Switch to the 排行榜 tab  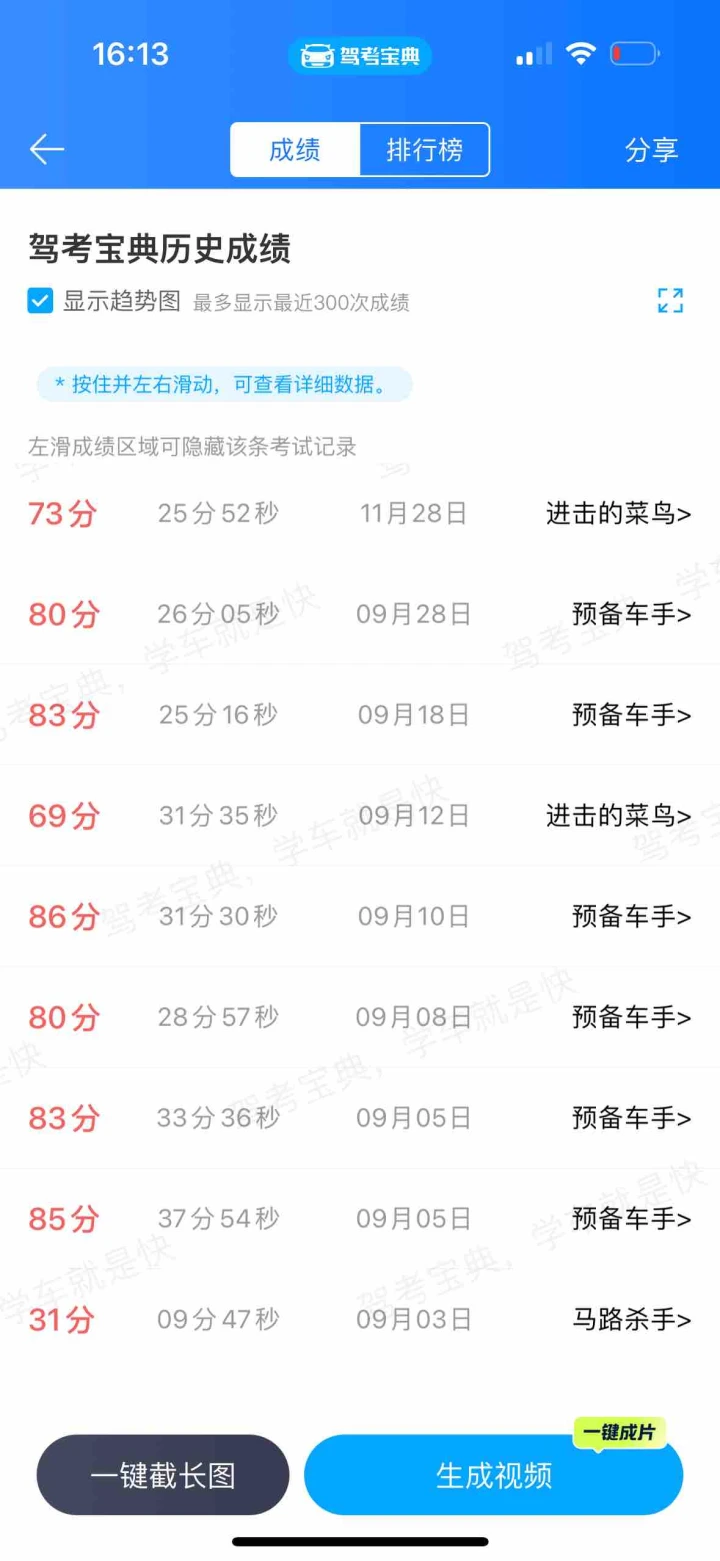click(x=424, y=150)
